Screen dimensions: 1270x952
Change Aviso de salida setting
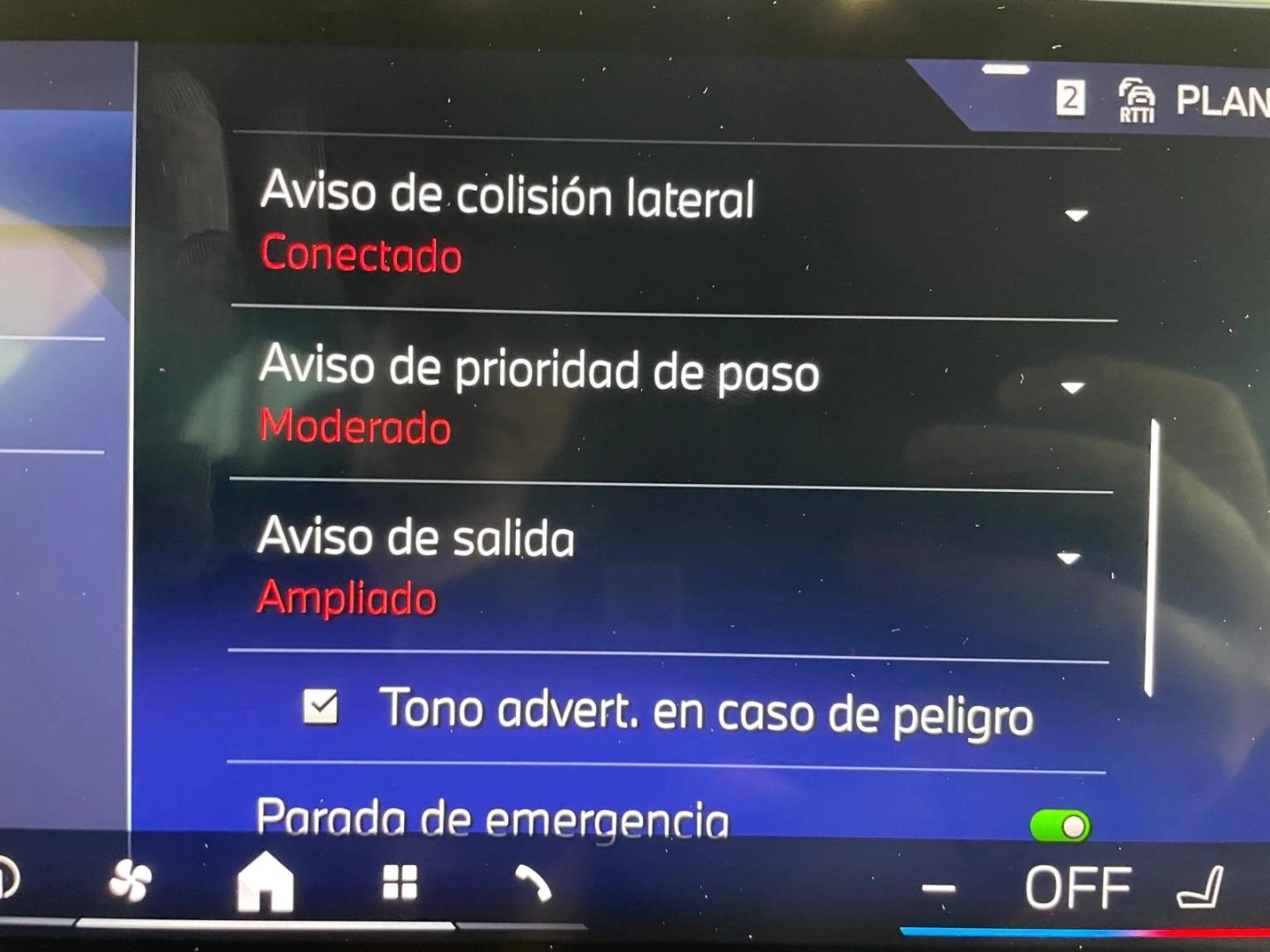[1069, 558]
